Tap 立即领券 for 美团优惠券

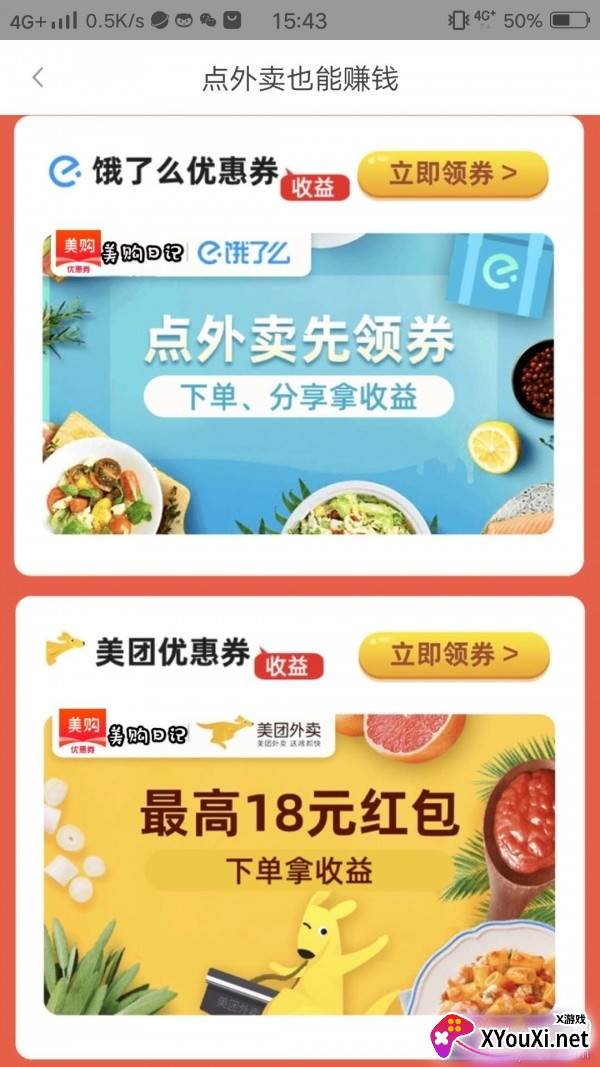(454, 655)
